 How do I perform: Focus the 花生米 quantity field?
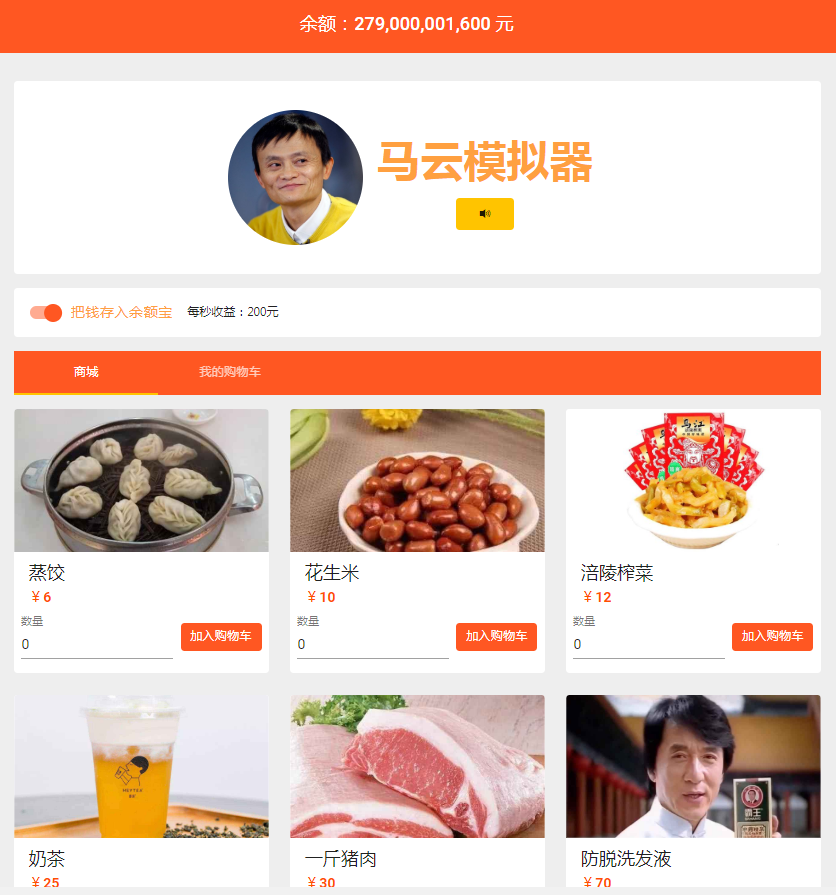372,645
